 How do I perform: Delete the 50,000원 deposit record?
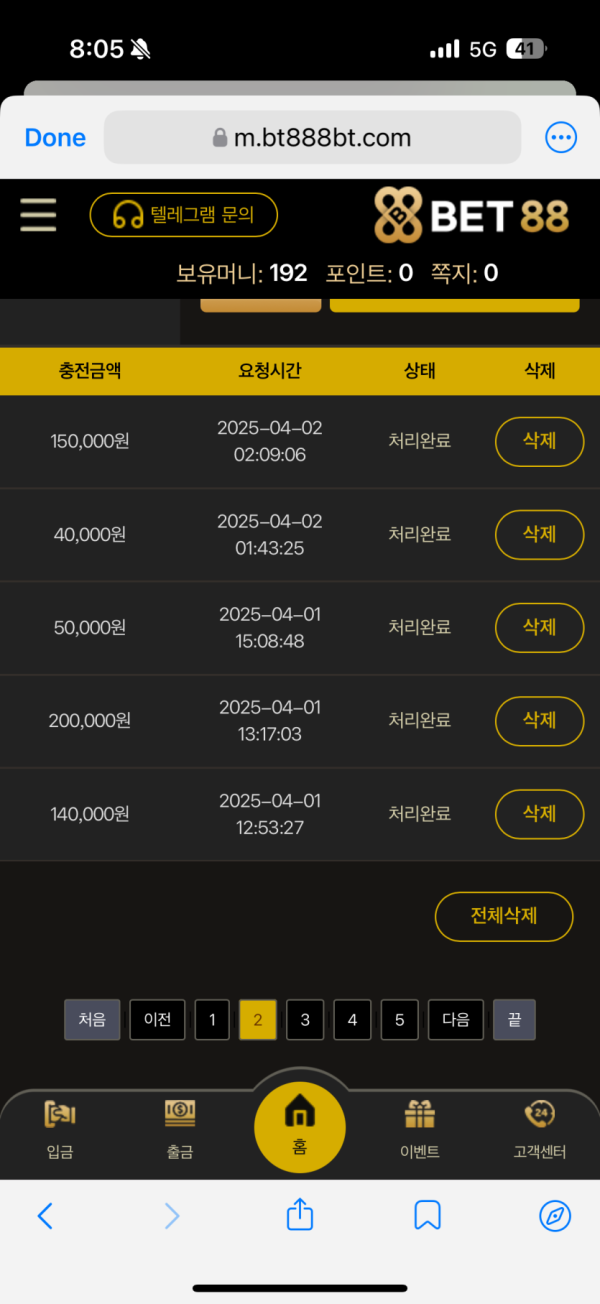[539, 627]
